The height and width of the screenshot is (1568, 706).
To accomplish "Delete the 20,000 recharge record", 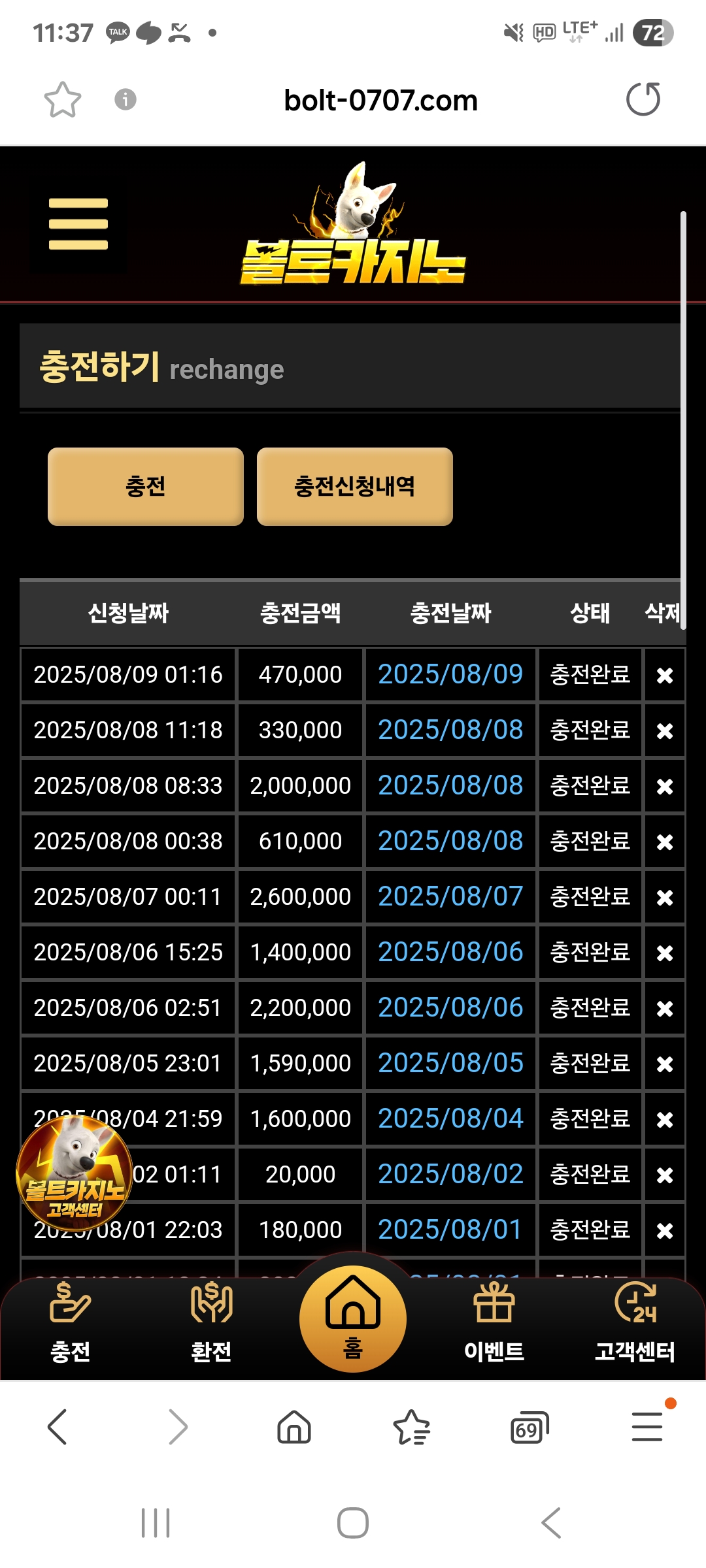I will [665, 1175].
